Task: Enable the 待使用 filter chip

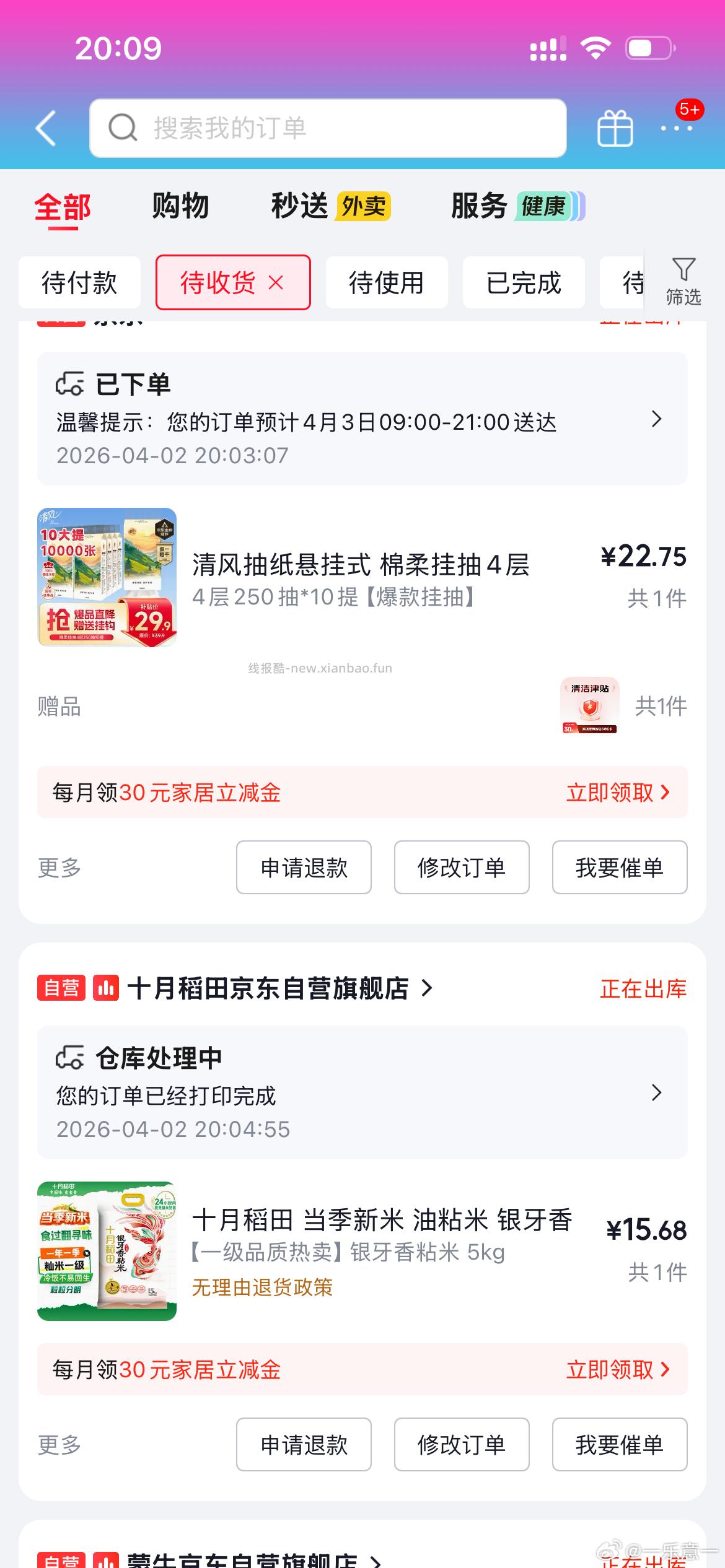Action: point(386,282)
